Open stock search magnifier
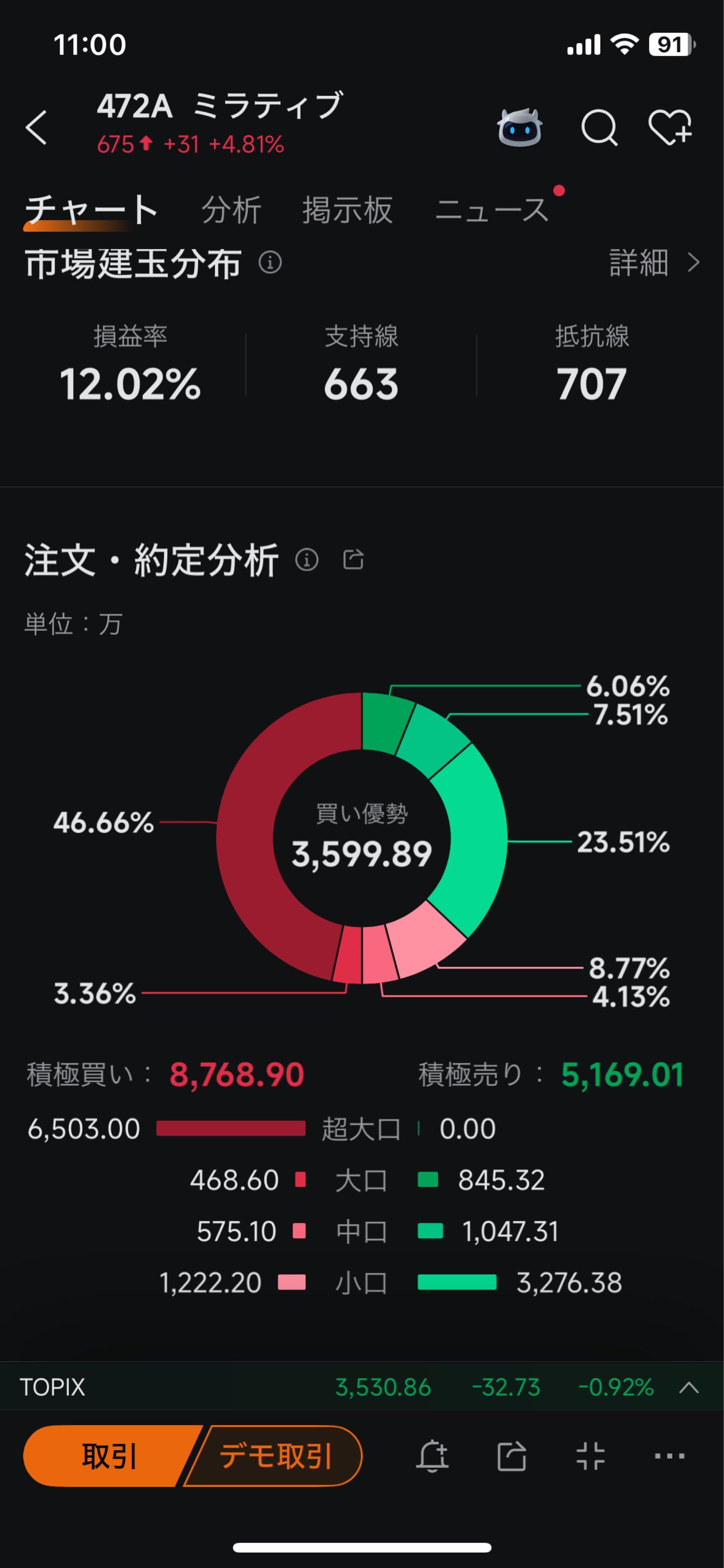The width and height of the screenshot is (724, 1568). tap(599, 128)
